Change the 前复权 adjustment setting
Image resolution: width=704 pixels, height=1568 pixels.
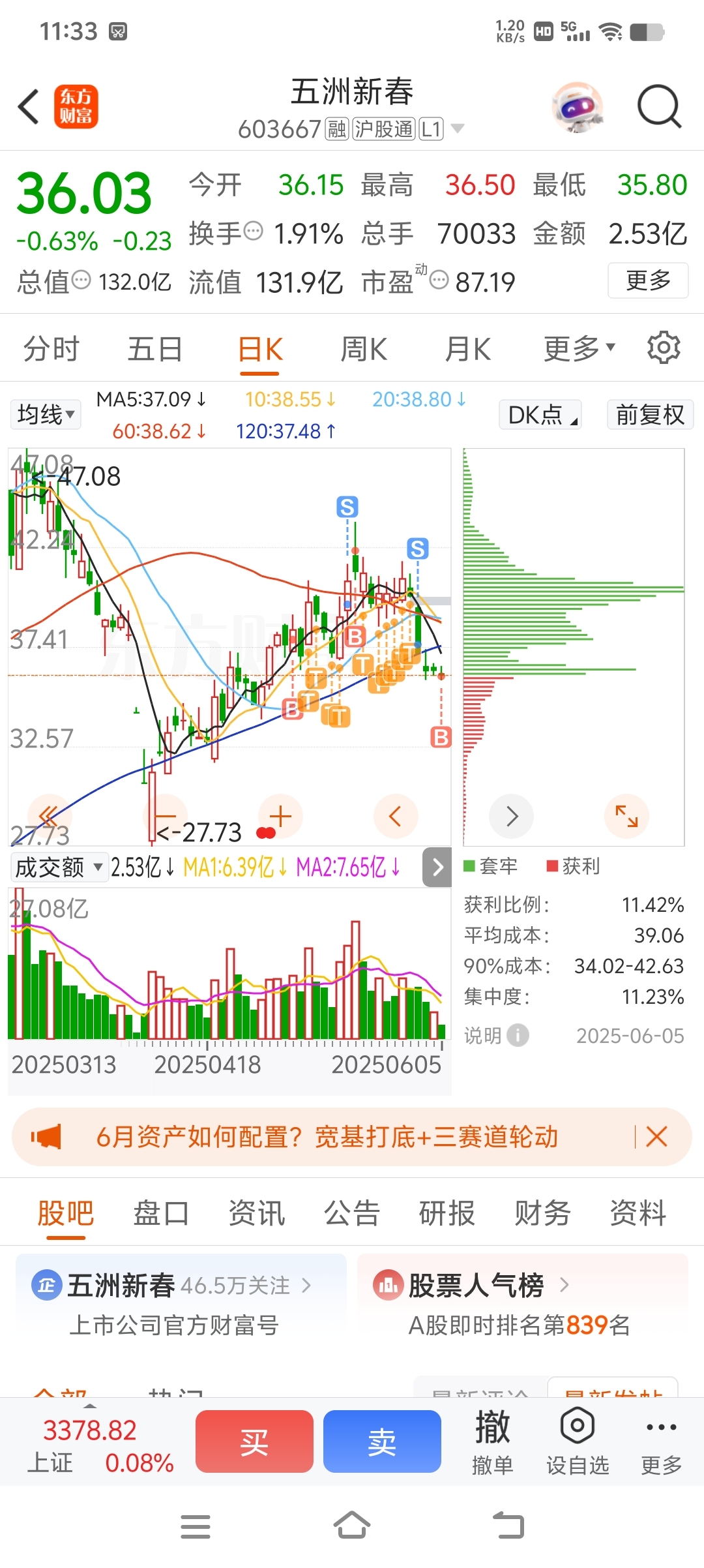pos(650,414)
